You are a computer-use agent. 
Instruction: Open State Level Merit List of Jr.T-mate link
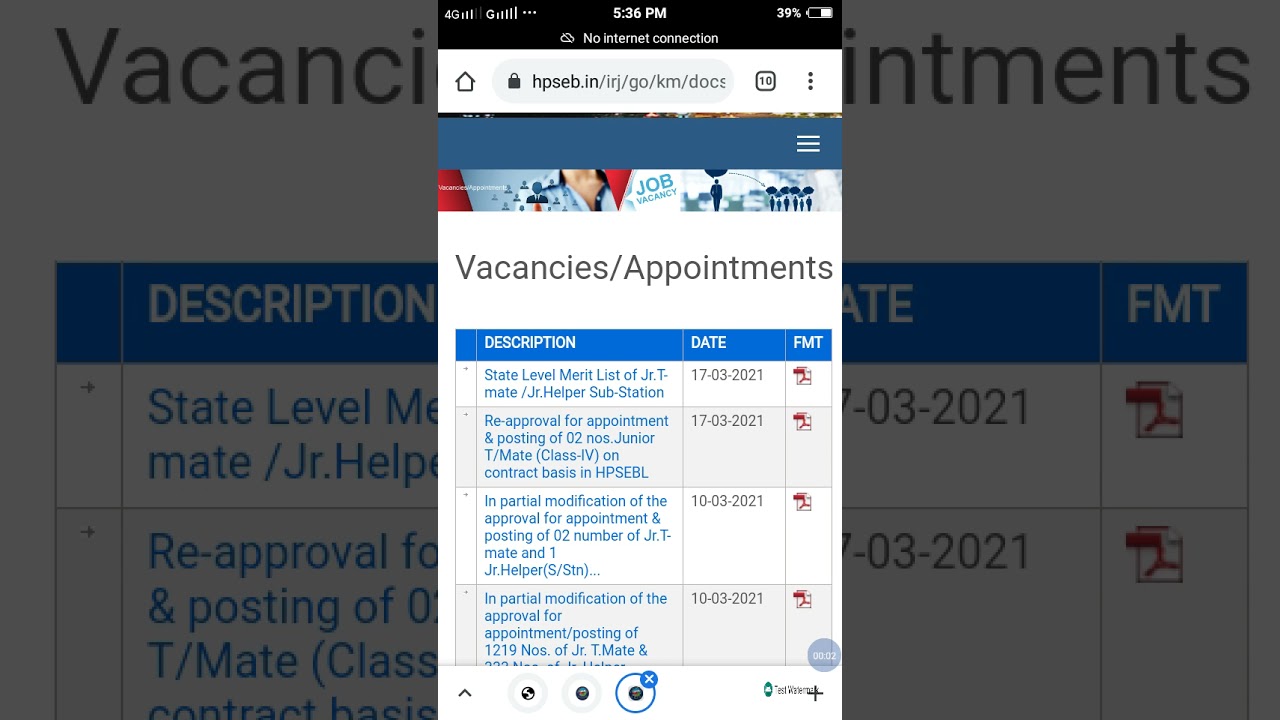click(x=575, y=384)
